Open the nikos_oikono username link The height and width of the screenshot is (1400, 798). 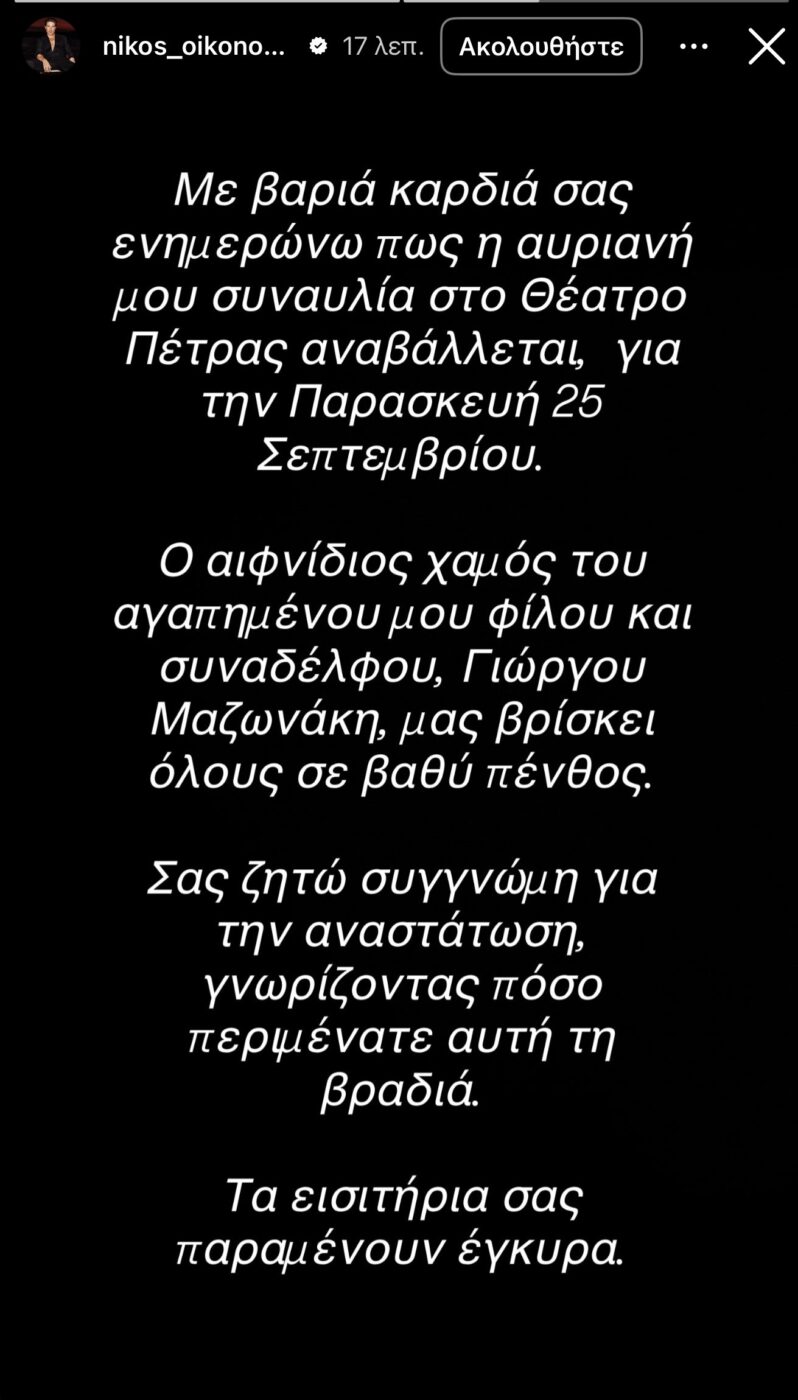point(194,46)
